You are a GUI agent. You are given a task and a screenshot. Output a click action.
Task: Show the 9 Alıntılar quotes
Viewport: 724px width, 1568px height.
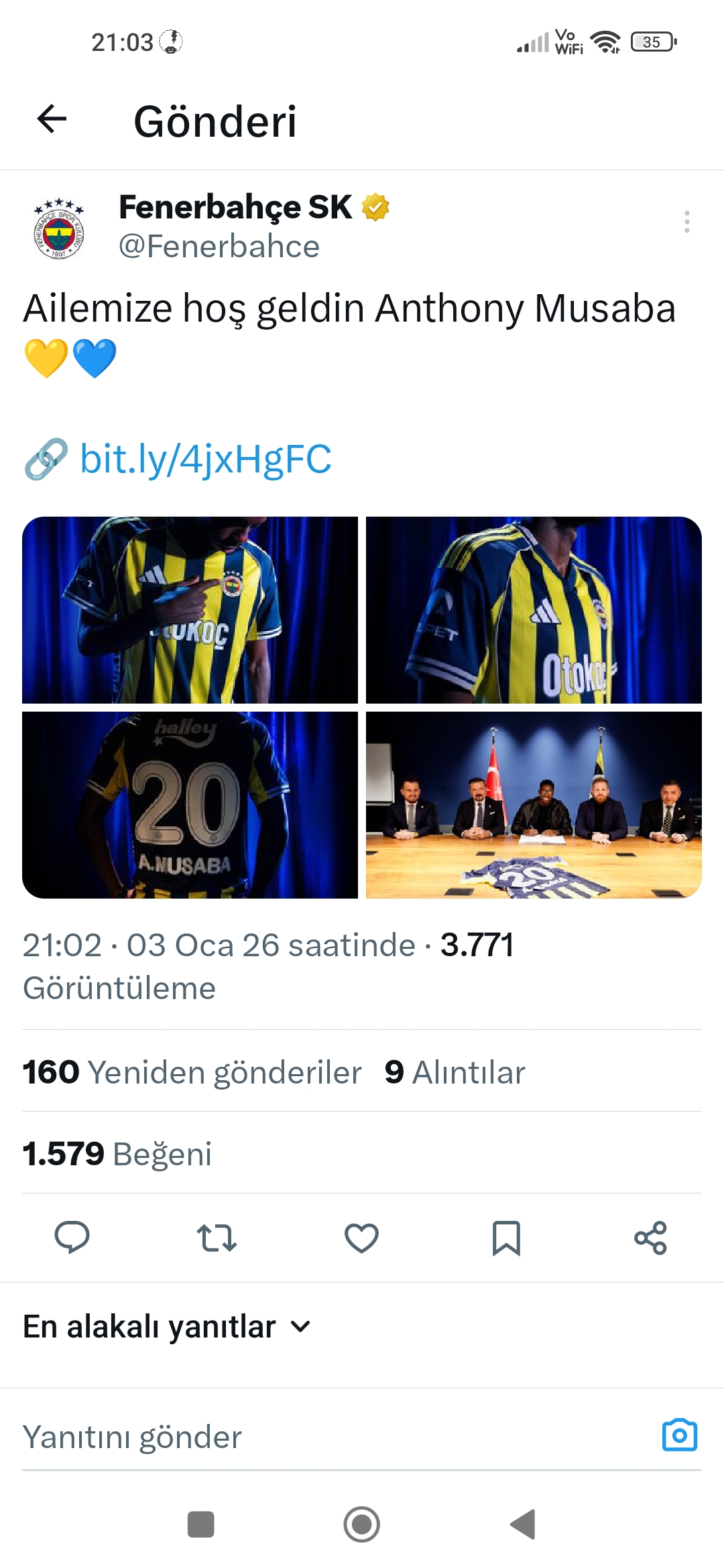[x=455, y=1072]
